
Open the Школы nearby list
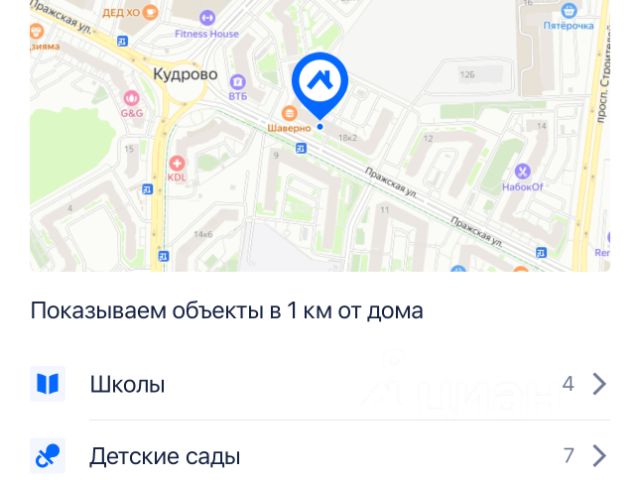tap(320, 384)
